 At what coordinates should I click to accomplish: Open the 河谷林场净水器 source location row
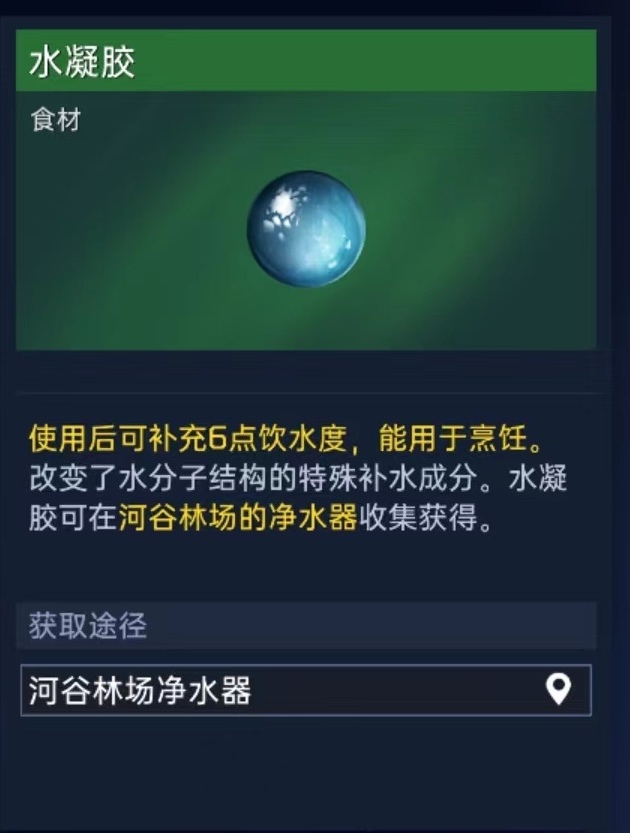click(x=305, y=690)
